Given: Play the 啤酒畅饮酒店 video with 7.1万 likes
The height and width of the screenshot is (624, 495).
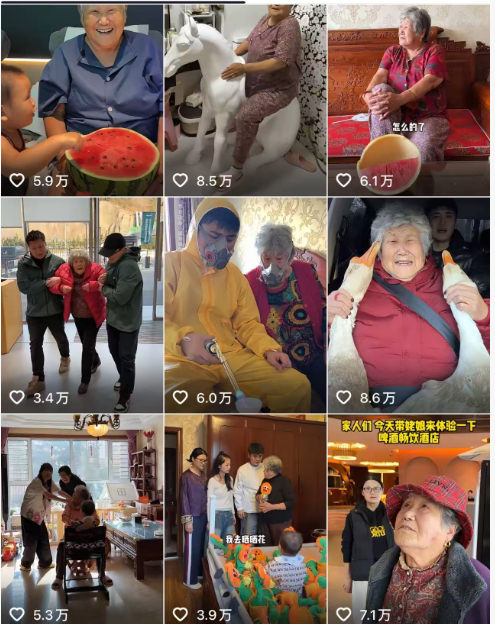Looking at the screenshot, I should pos(409,519).
